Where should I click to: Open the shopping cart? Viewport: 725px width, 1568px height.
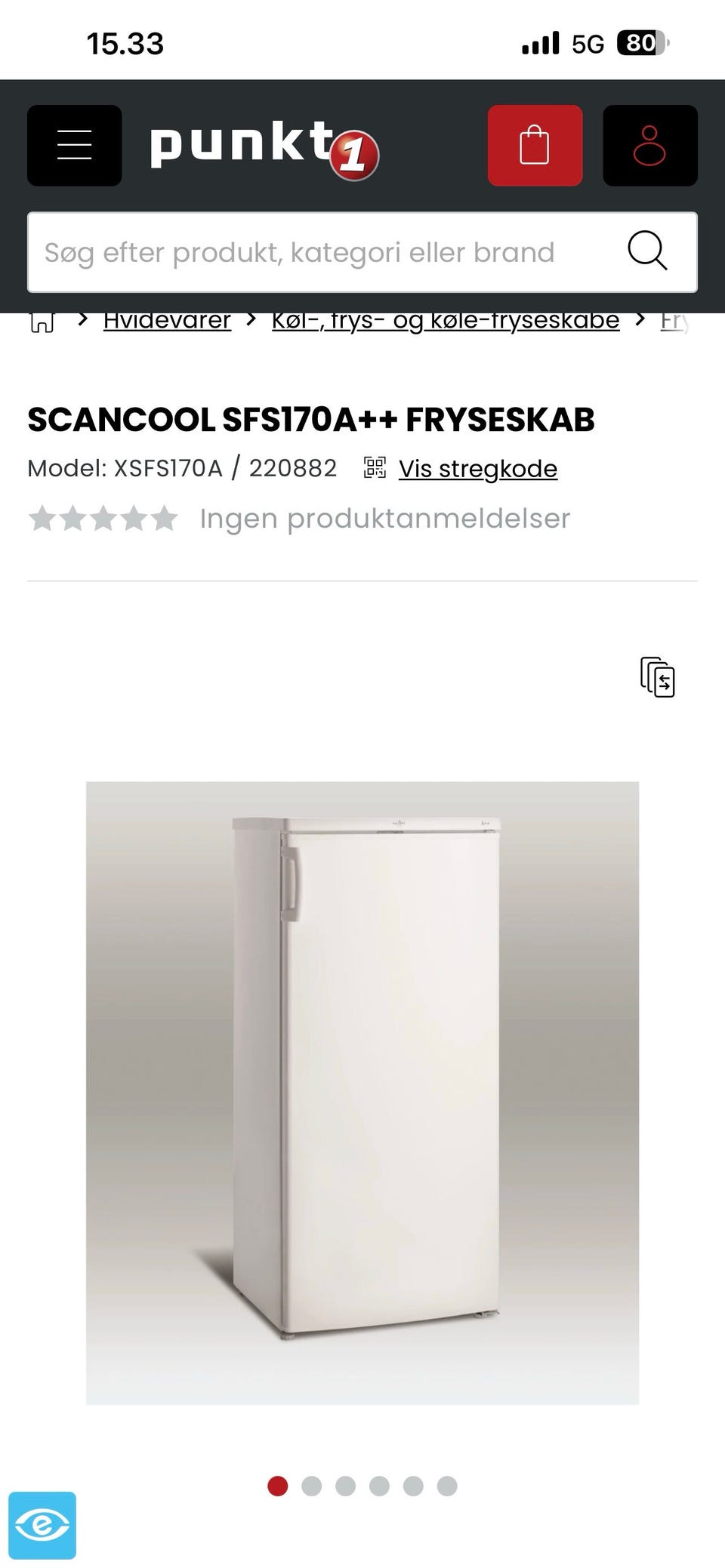pos(535,145)
